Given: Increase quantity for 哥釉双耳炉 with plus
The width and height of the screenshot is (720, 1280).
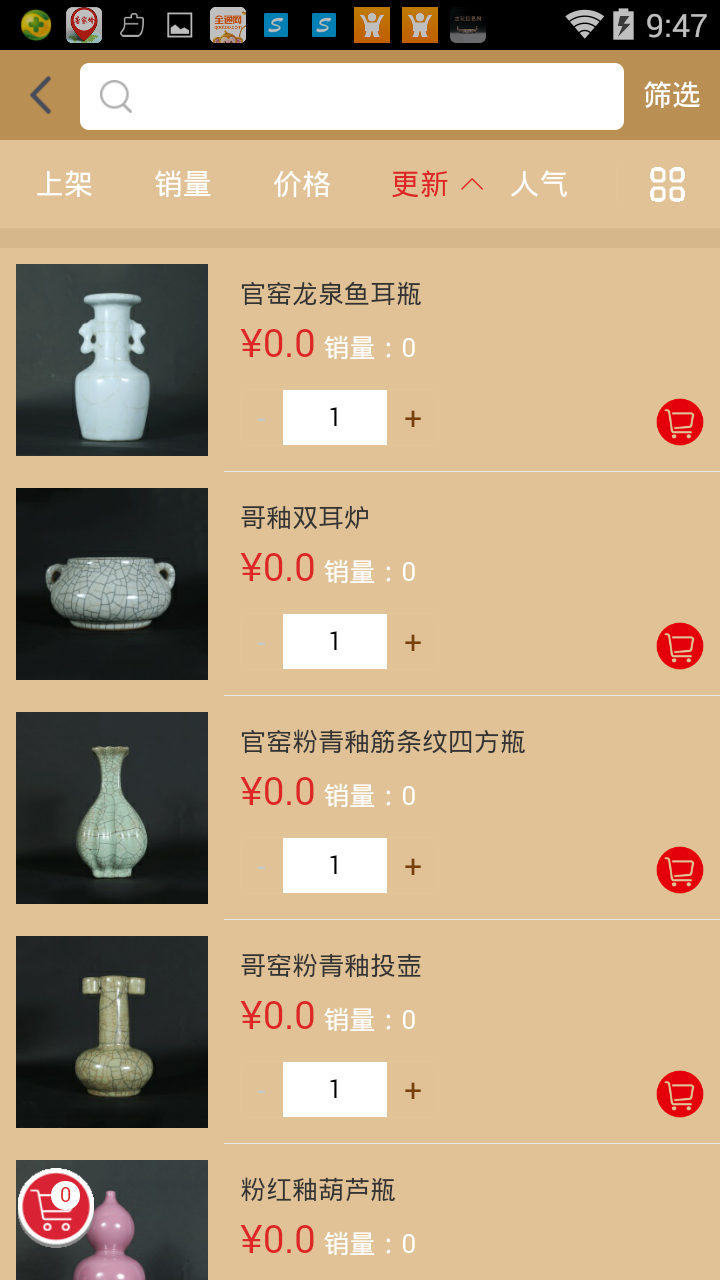Looking at the screenshot, I should 411,643.
